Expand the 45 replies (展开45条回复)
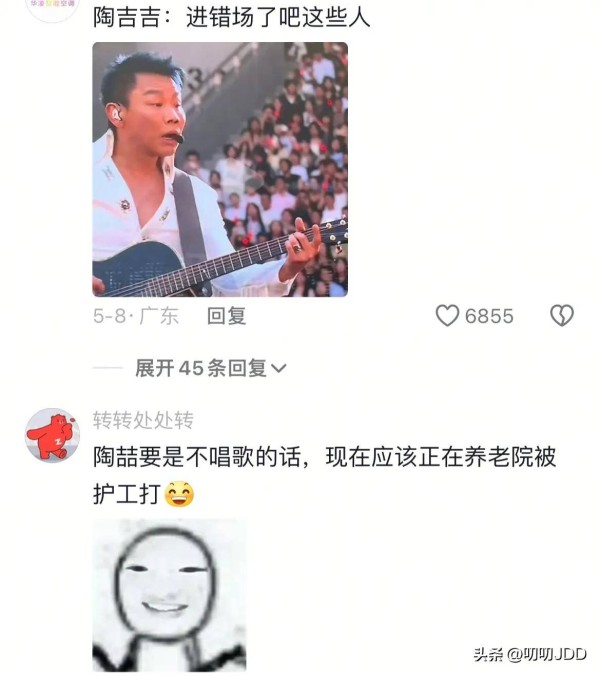Screen dimensions: 600x676 pos(211,368)
